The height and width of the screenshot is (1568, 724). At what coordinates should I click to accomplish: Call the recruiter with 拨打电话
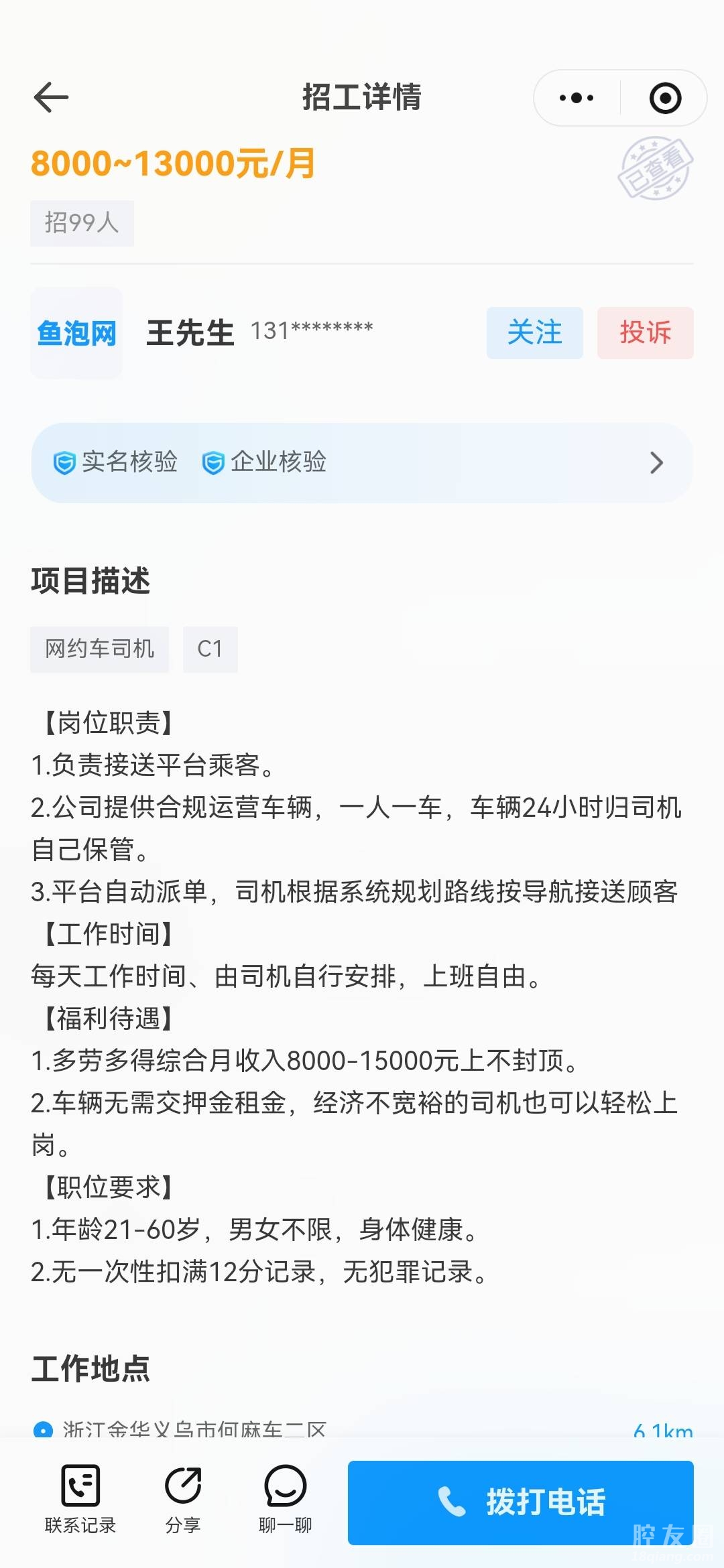click(520, 1502)
